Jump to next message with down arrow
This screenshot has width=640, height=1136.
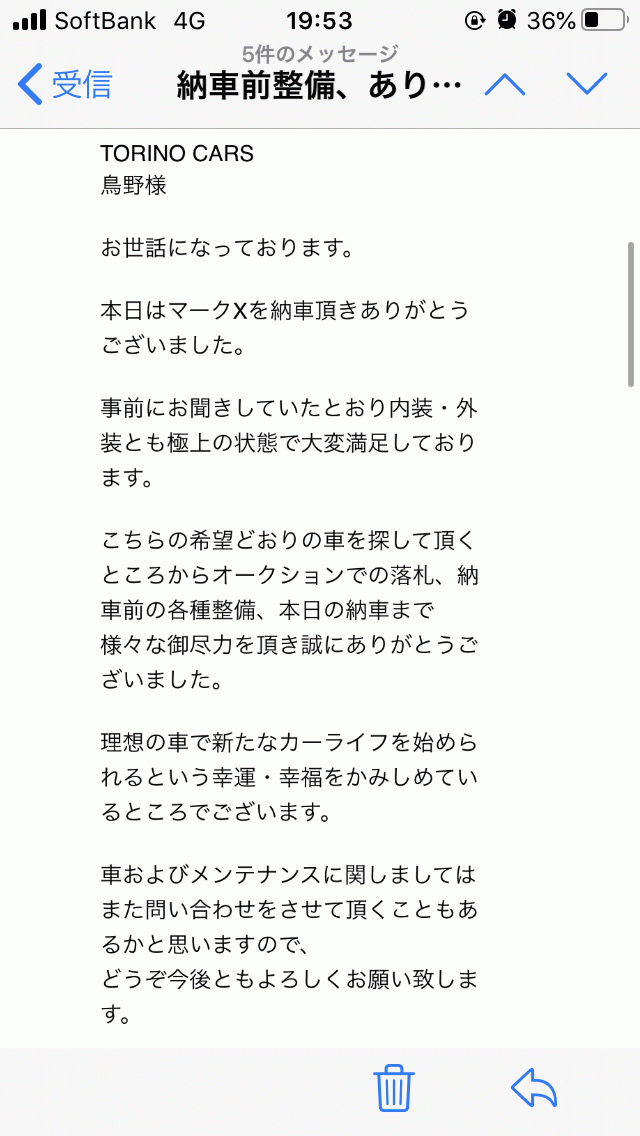coord(586,84)
